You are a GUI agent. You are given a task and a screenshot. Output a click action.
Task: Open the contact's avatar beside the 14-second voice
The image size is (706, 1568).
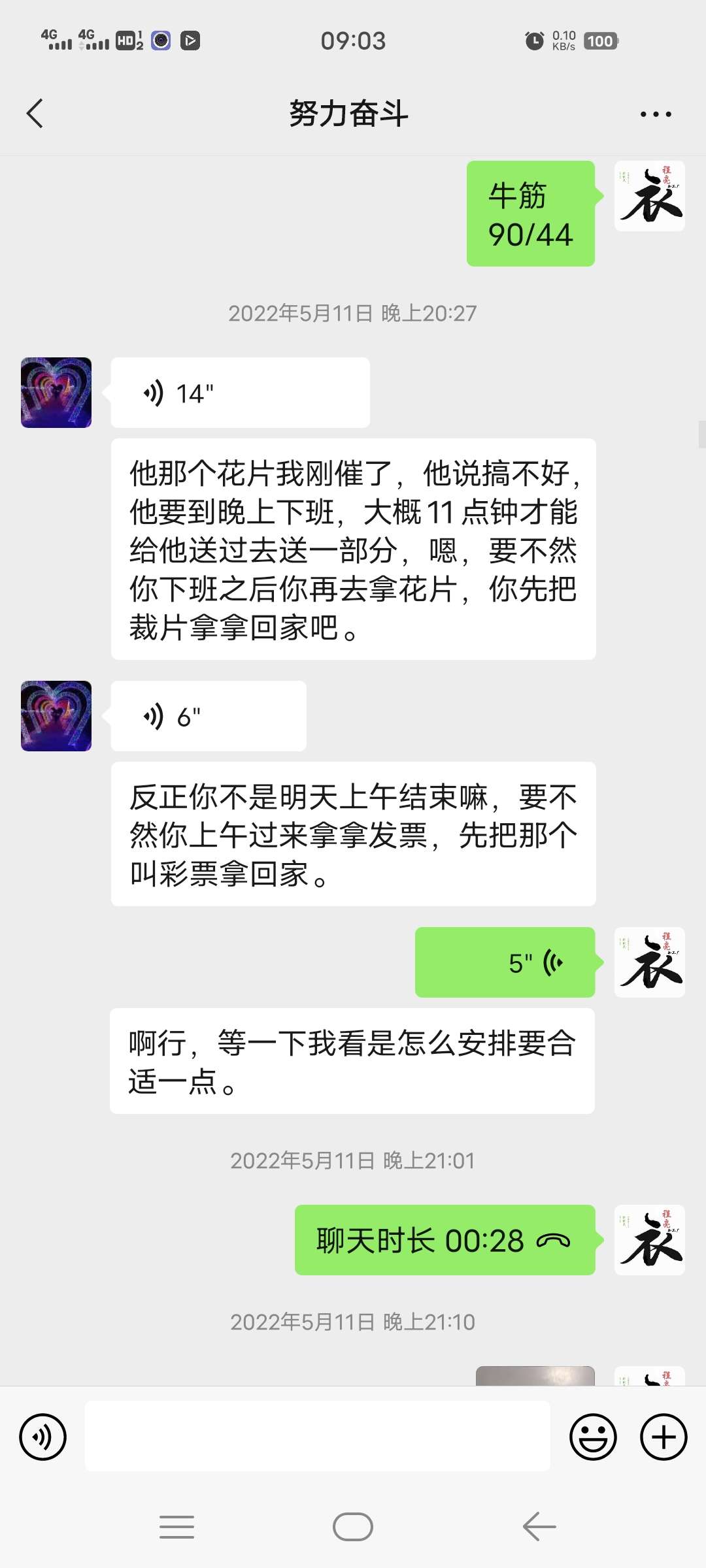56,393
